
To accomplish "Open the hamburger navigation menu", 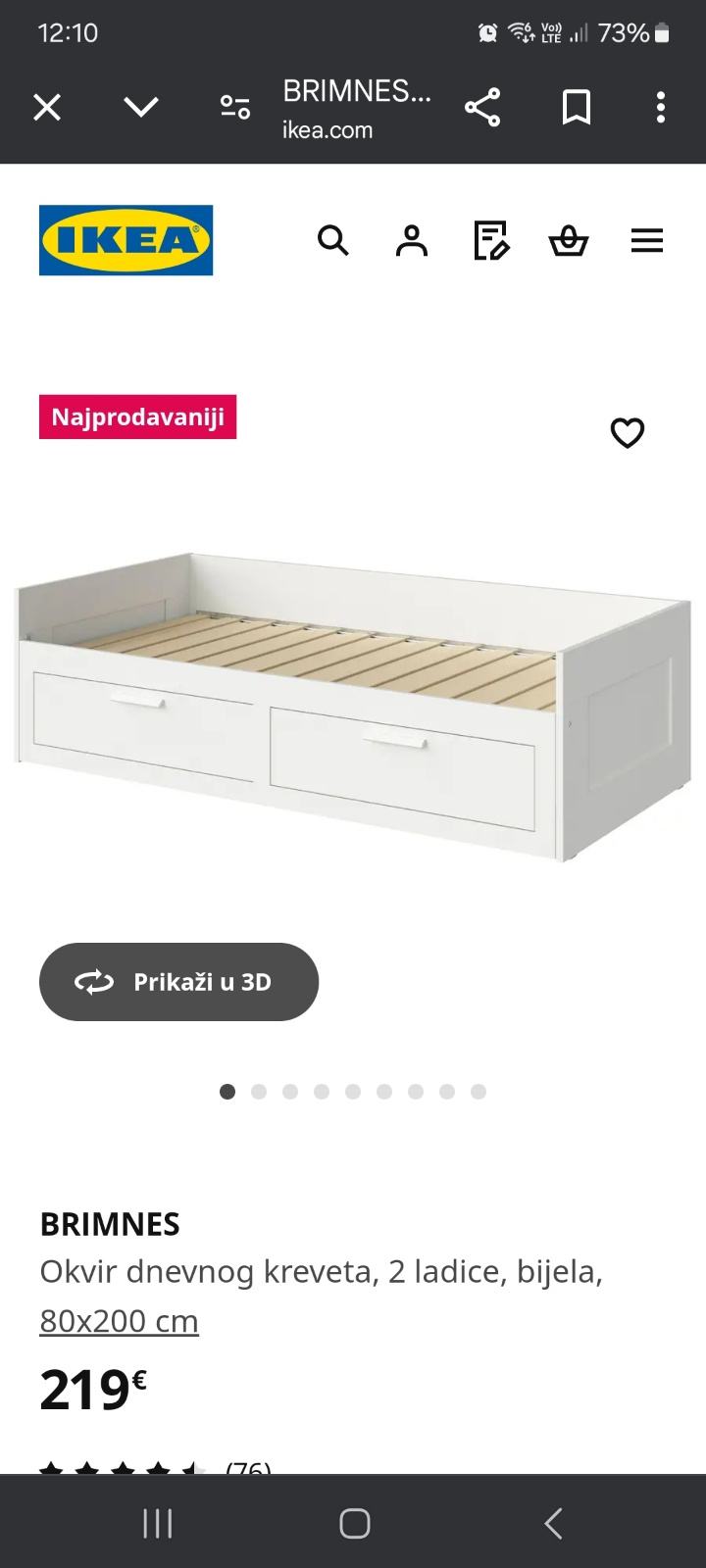I will (647, 240).
